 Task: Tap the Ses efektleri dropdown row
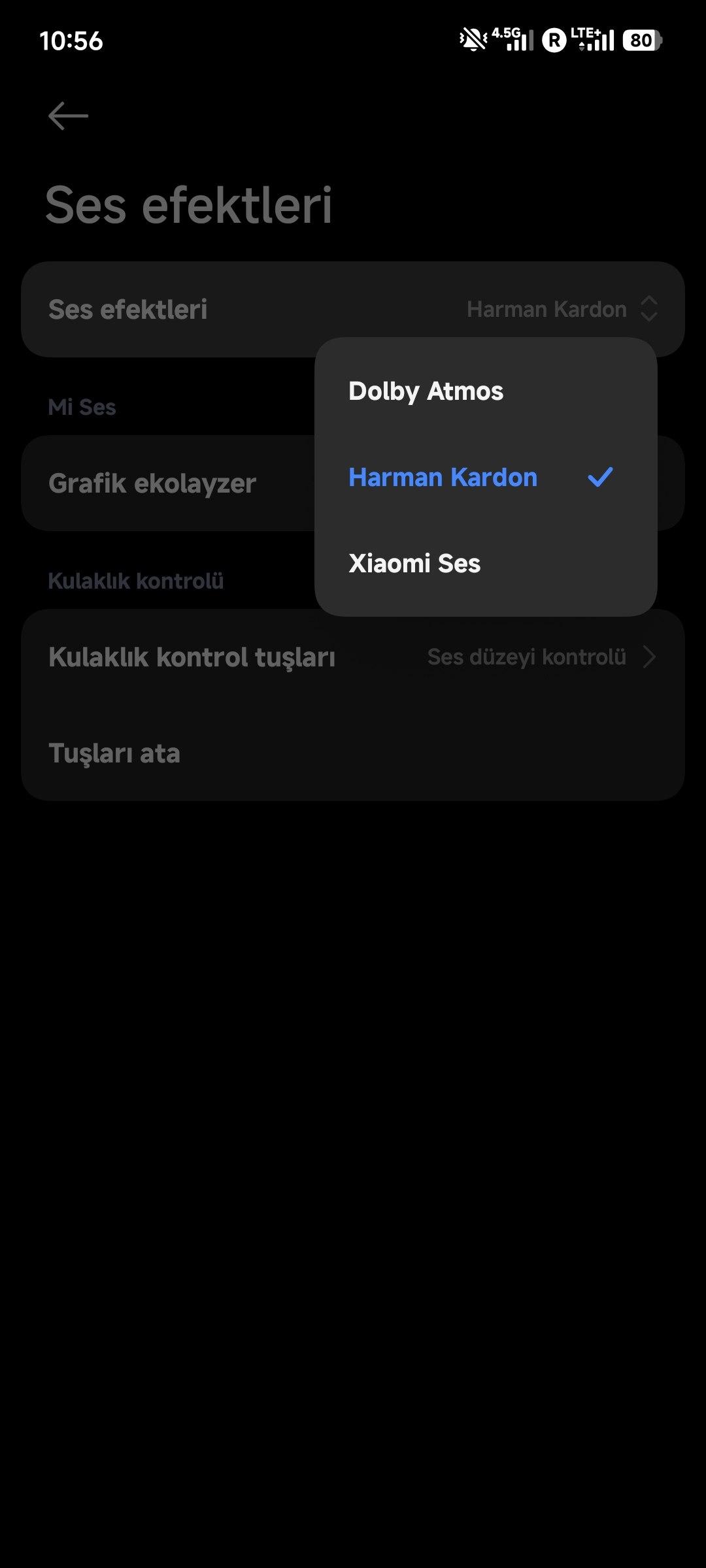(353, 309)
